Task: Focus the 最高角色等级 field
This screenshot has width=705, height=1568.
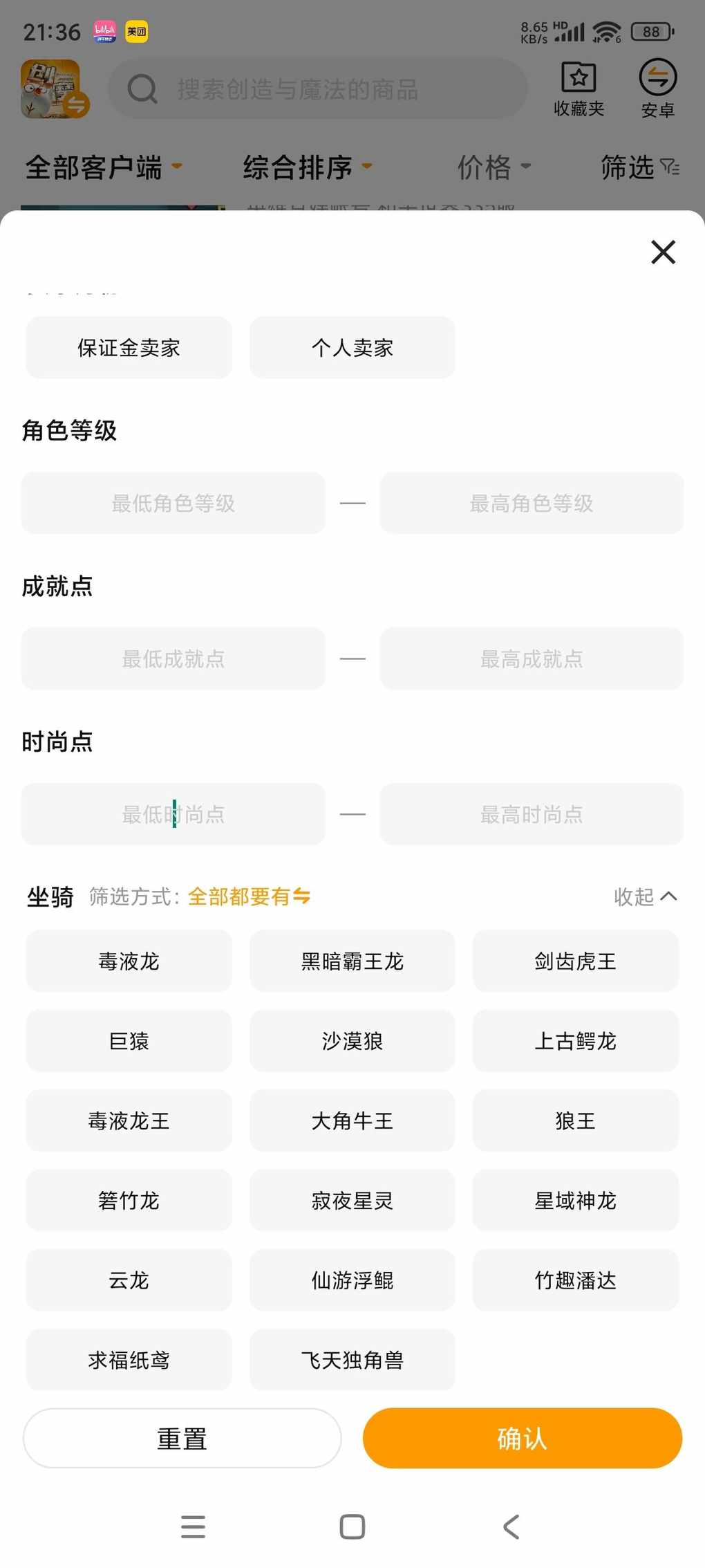Action: tap(532, 503)
